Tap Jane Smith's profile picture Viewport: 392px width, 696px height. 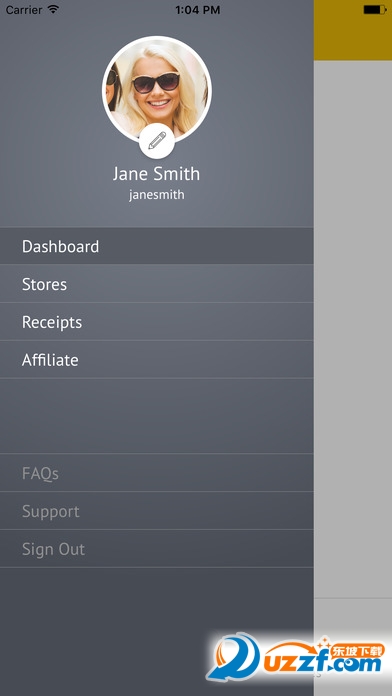157,89
